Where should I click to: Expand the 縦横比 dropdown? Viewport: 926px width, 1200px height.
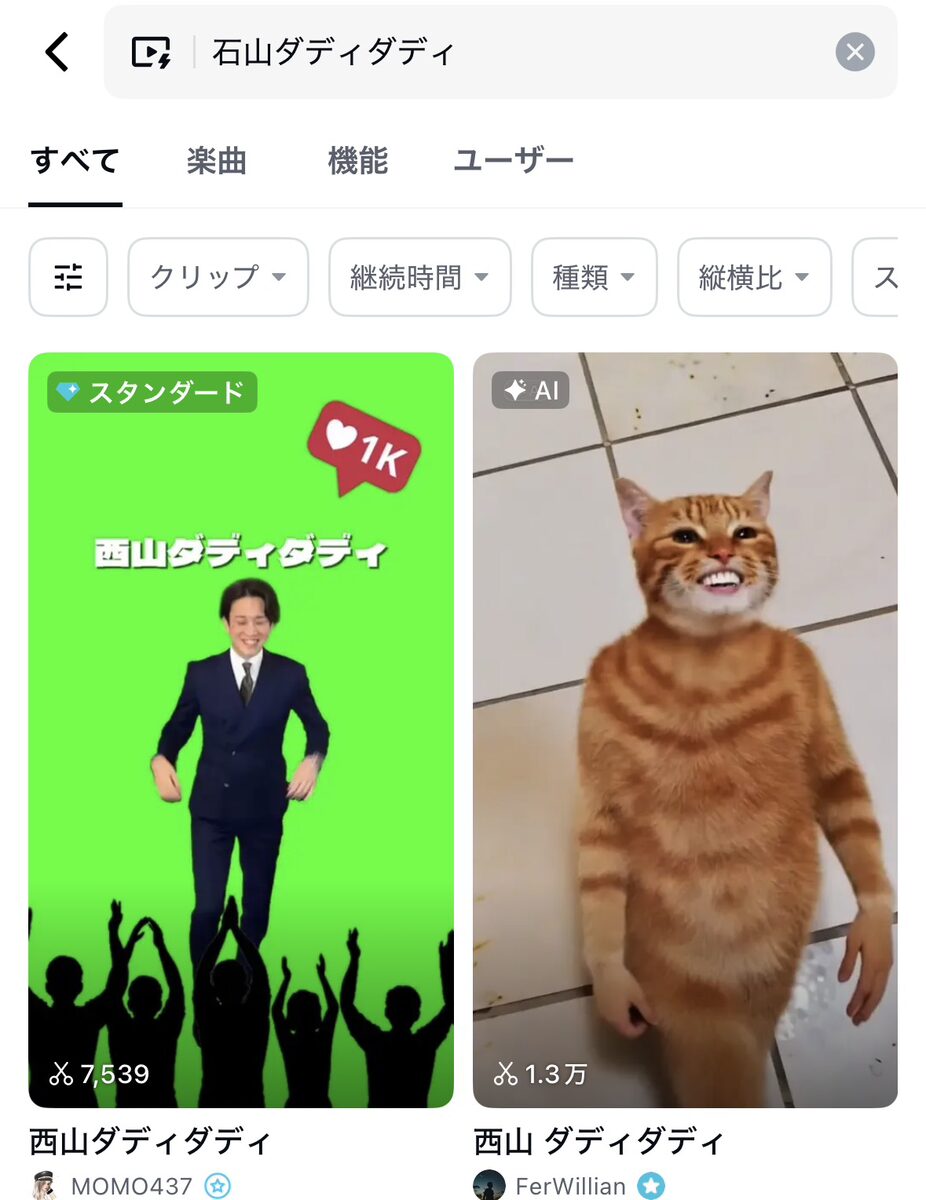coord(754,277)
